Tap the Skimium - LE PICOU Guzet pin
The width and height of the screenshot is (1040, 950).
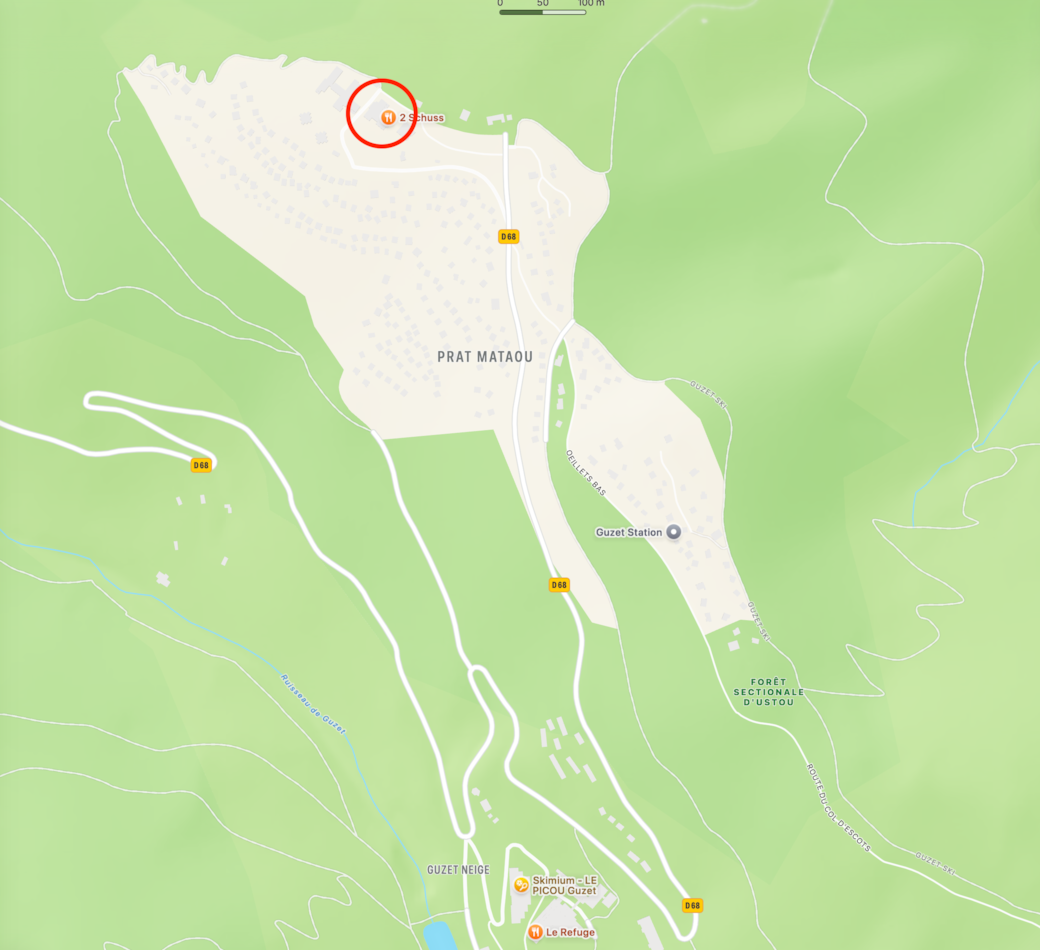[521, 885]
